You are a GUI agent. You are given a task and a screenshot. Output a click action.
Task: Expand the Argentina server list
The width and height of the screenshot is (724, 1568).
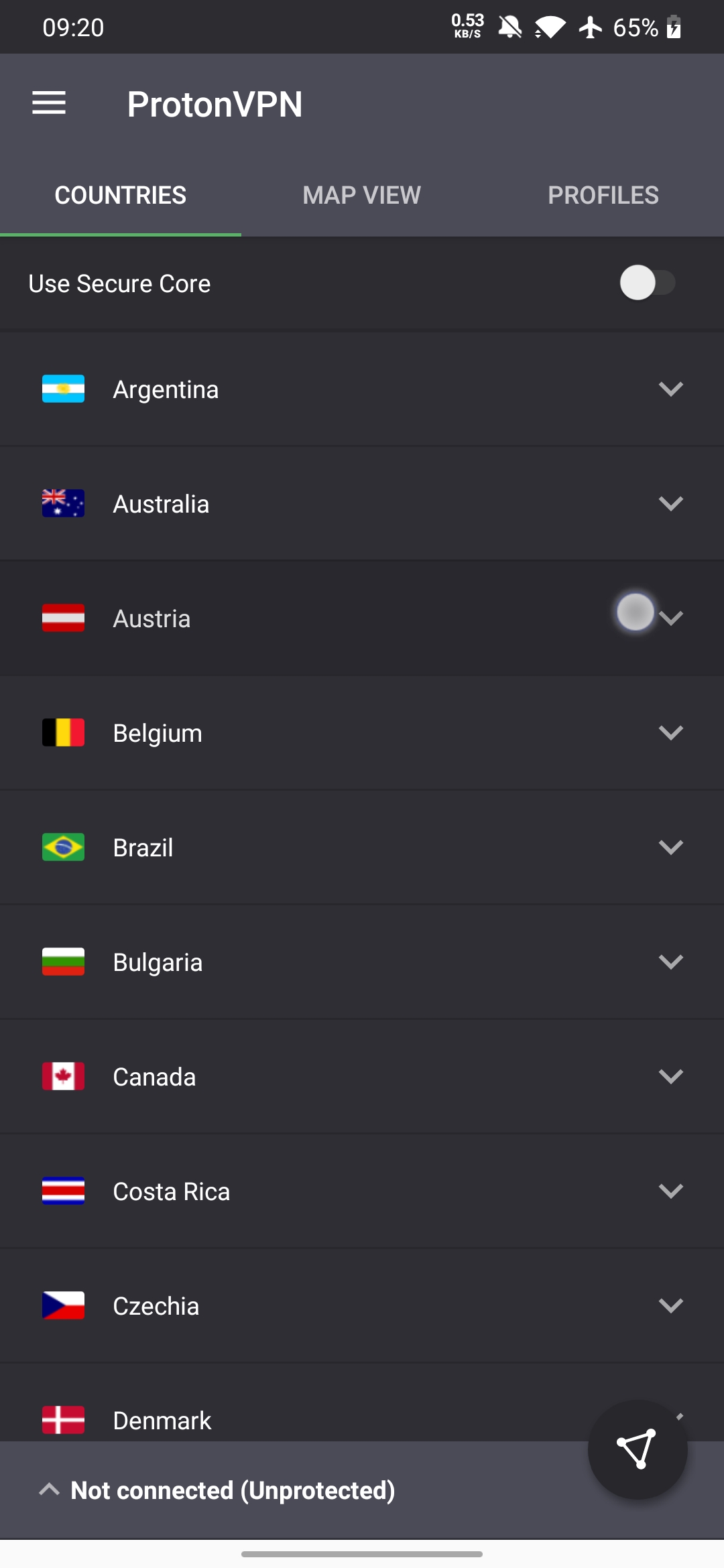(x=670, y=389)
